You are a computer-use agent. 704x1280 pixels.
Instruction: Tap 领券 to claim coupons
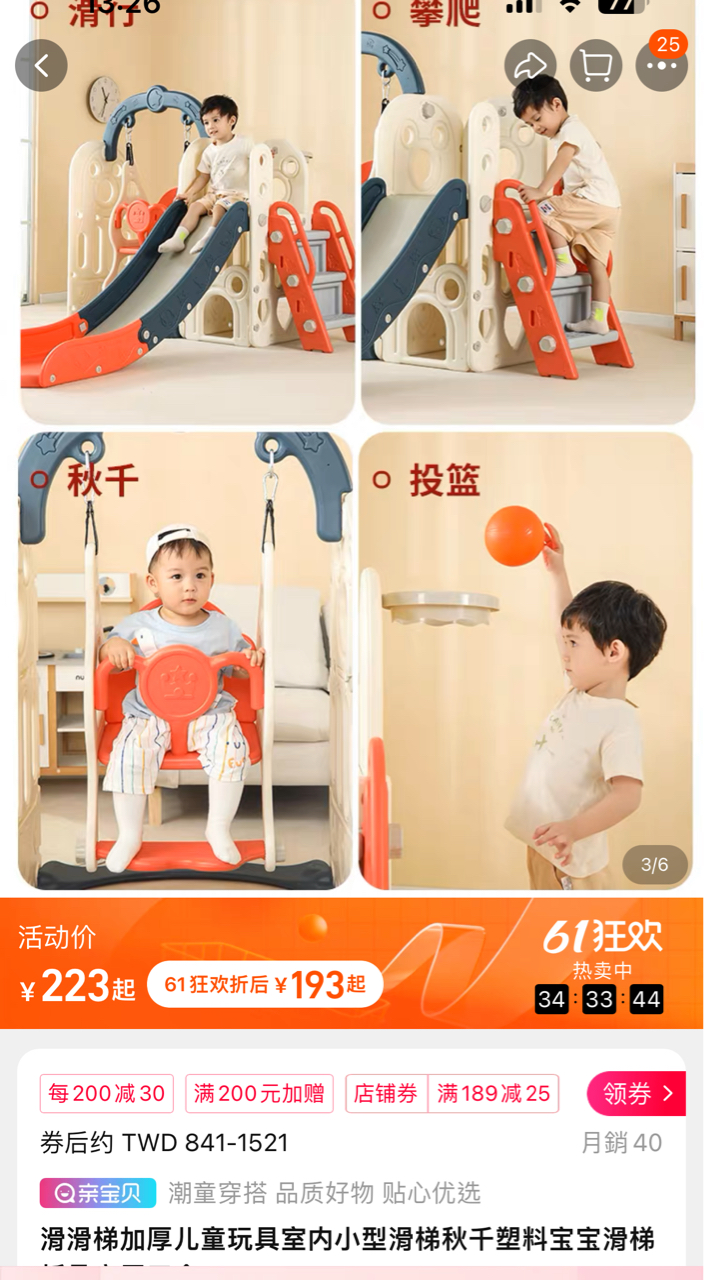tap(638, 1093)
